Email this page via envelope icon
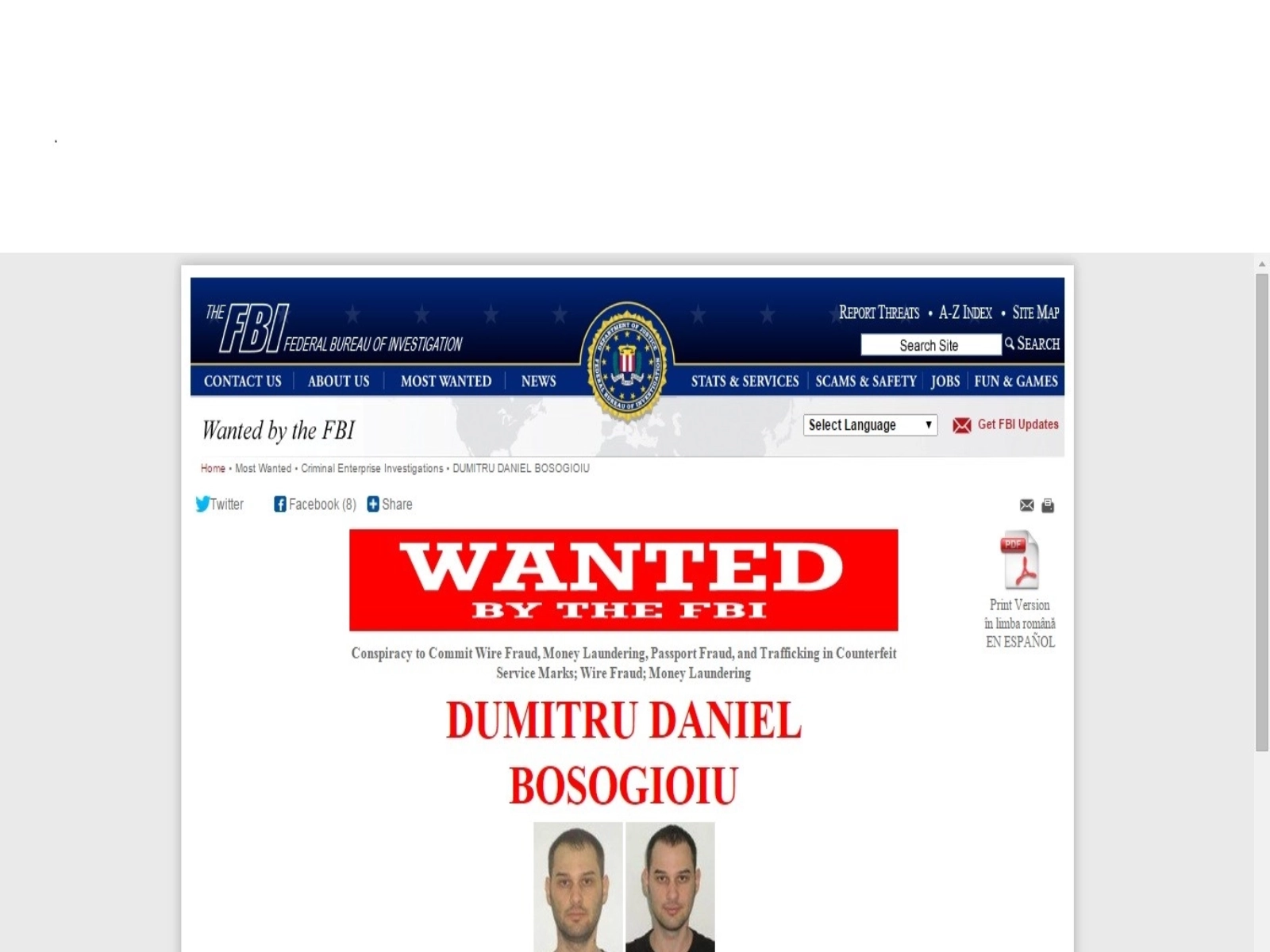 (x=1026, y=505)
